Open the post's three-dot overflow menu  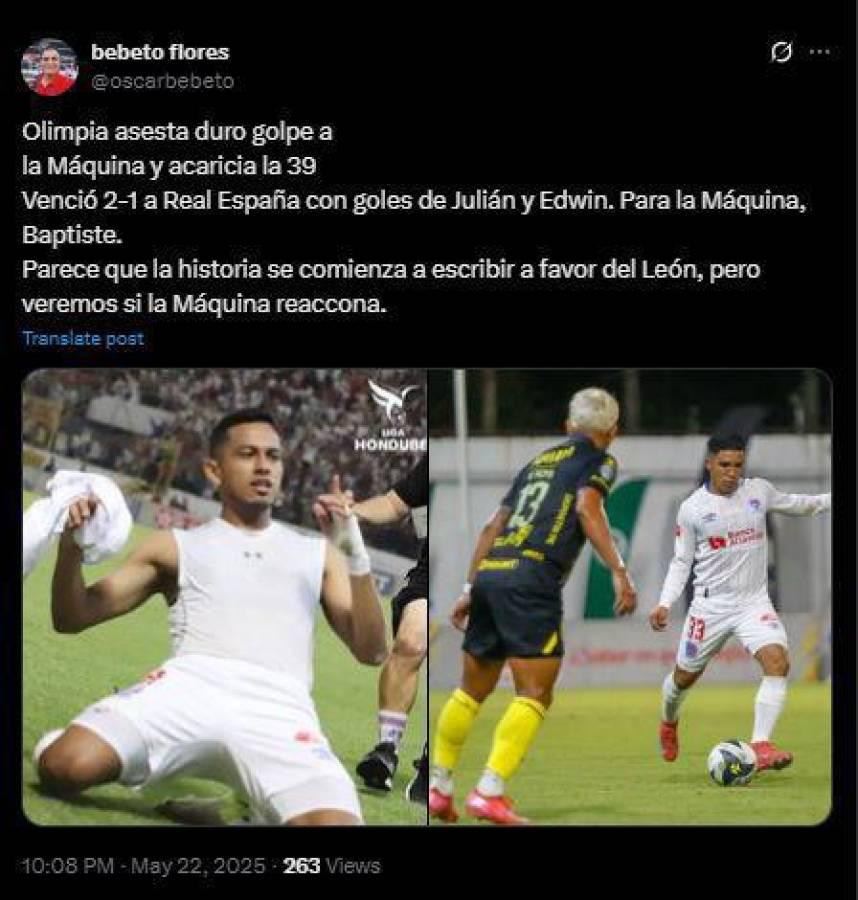[820, 53]
